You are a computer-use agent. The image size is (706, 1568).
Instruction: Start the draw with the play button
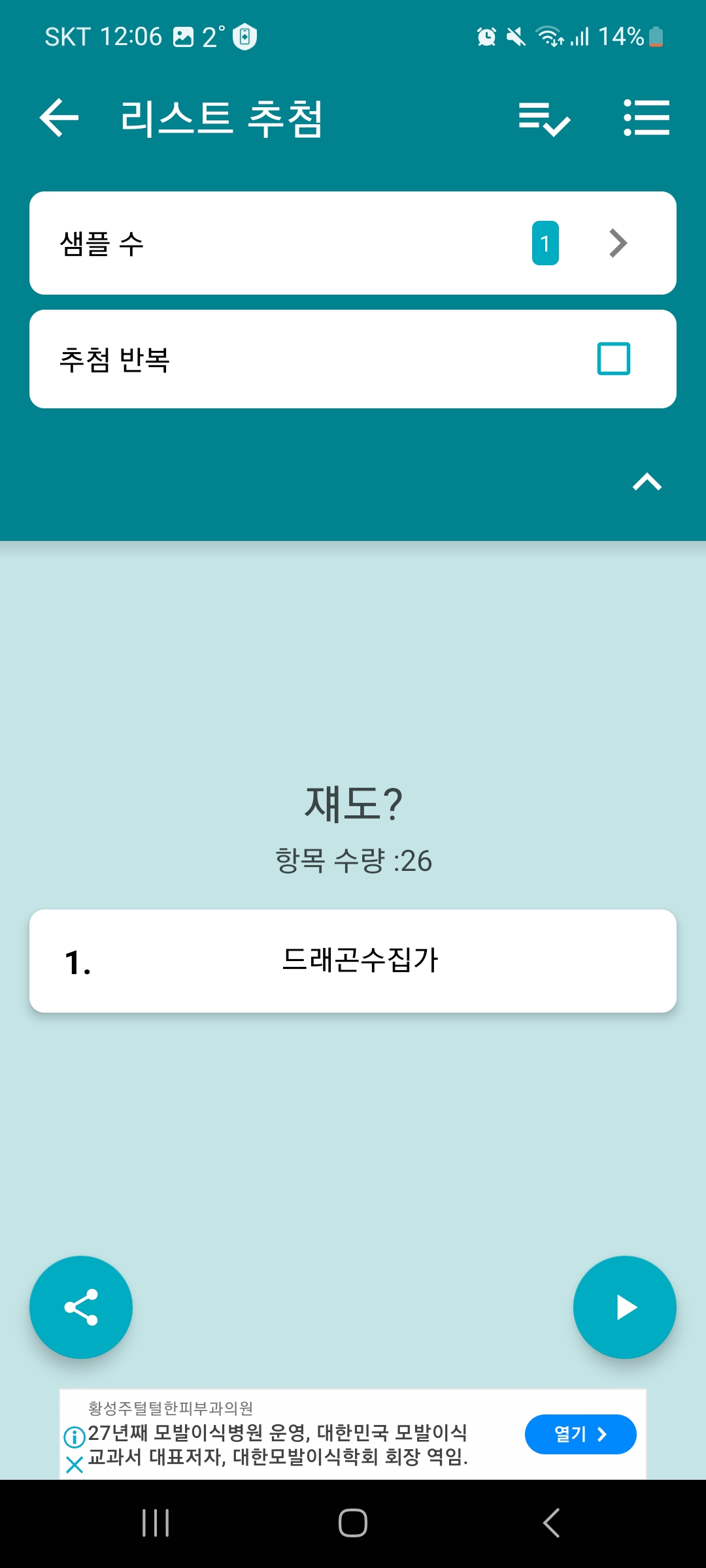[x=624, y=1307]
